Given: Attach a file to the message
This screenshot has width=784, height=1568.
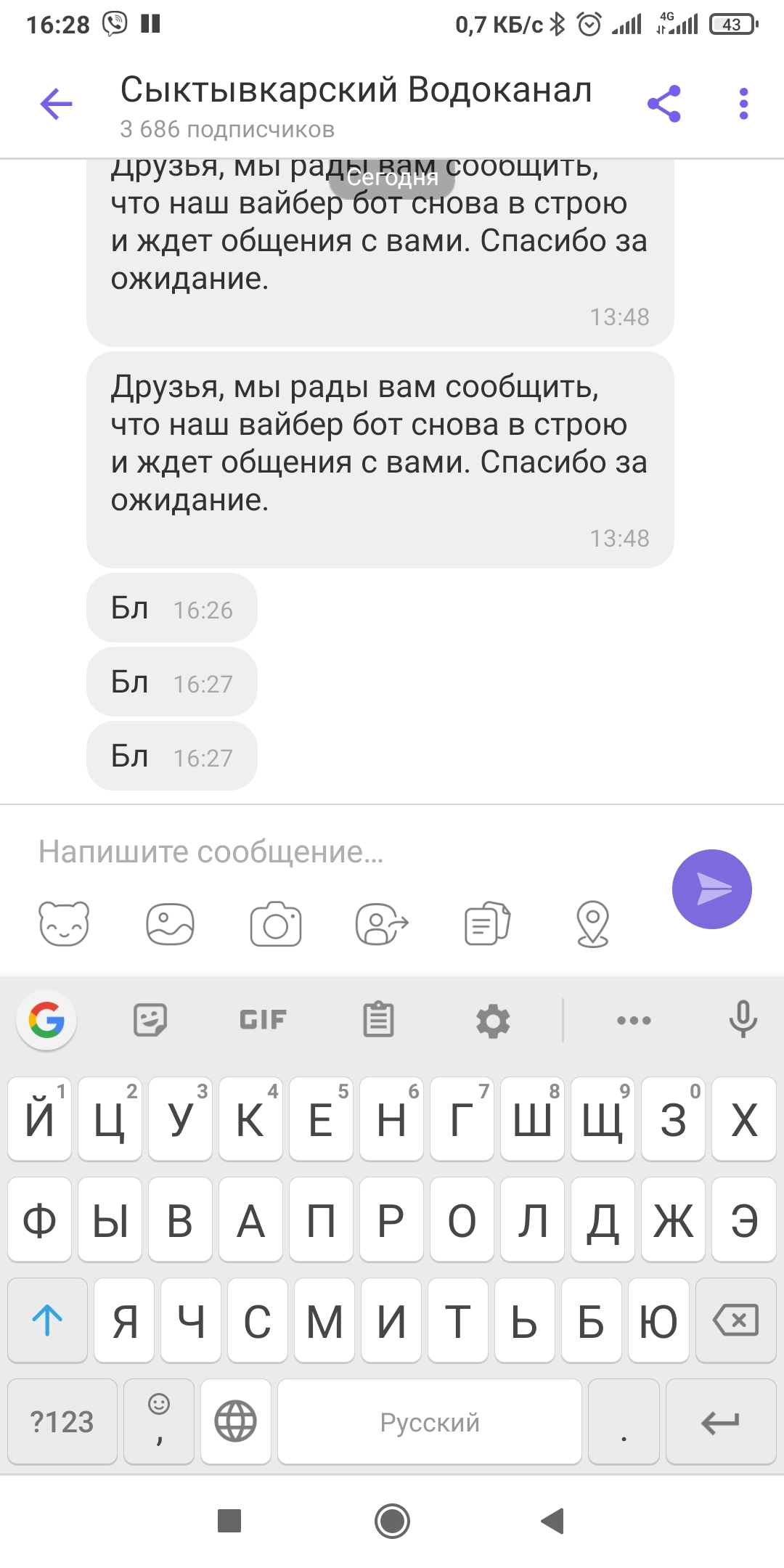Looking at the screenshot, I should (487, 924).
